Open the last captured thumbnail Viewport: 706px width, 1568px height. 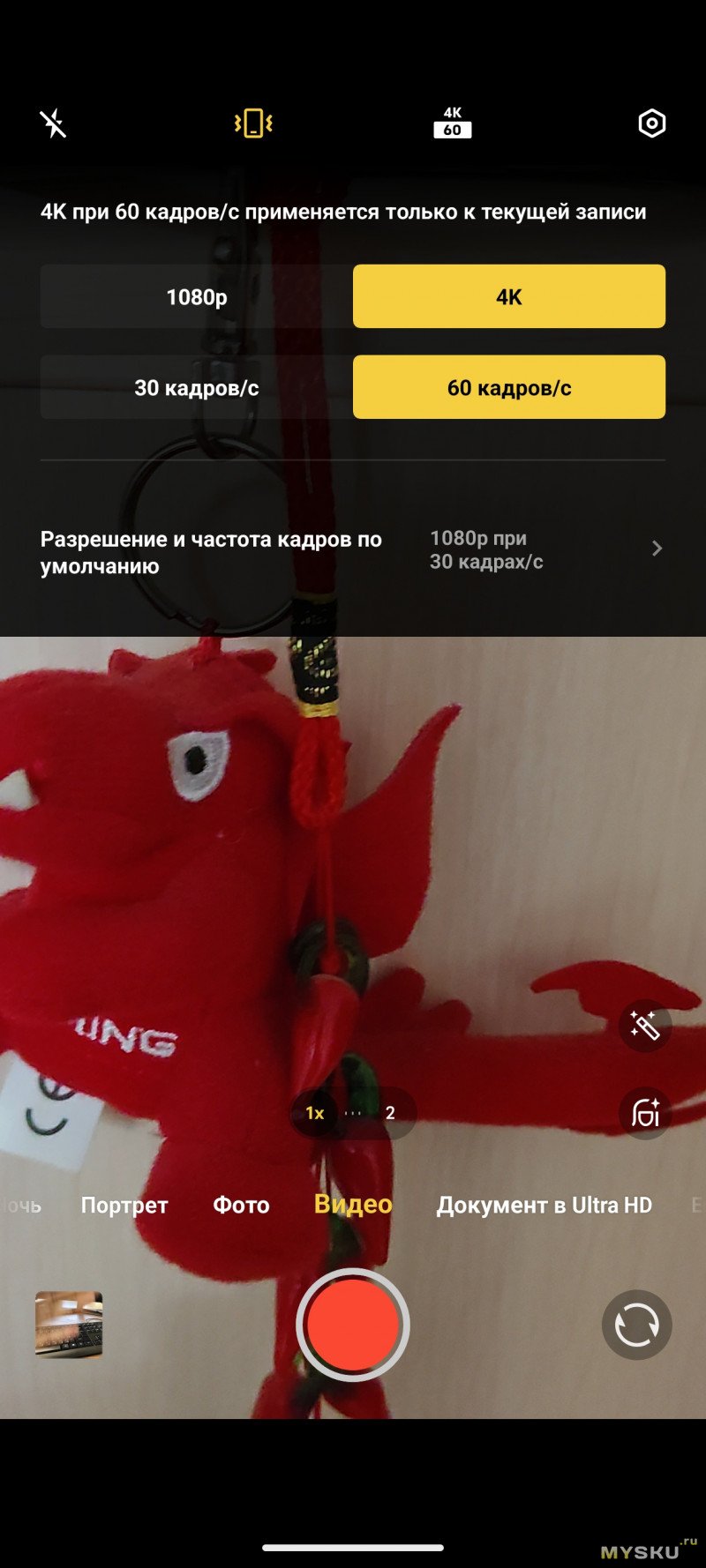tap(69, 1325)
